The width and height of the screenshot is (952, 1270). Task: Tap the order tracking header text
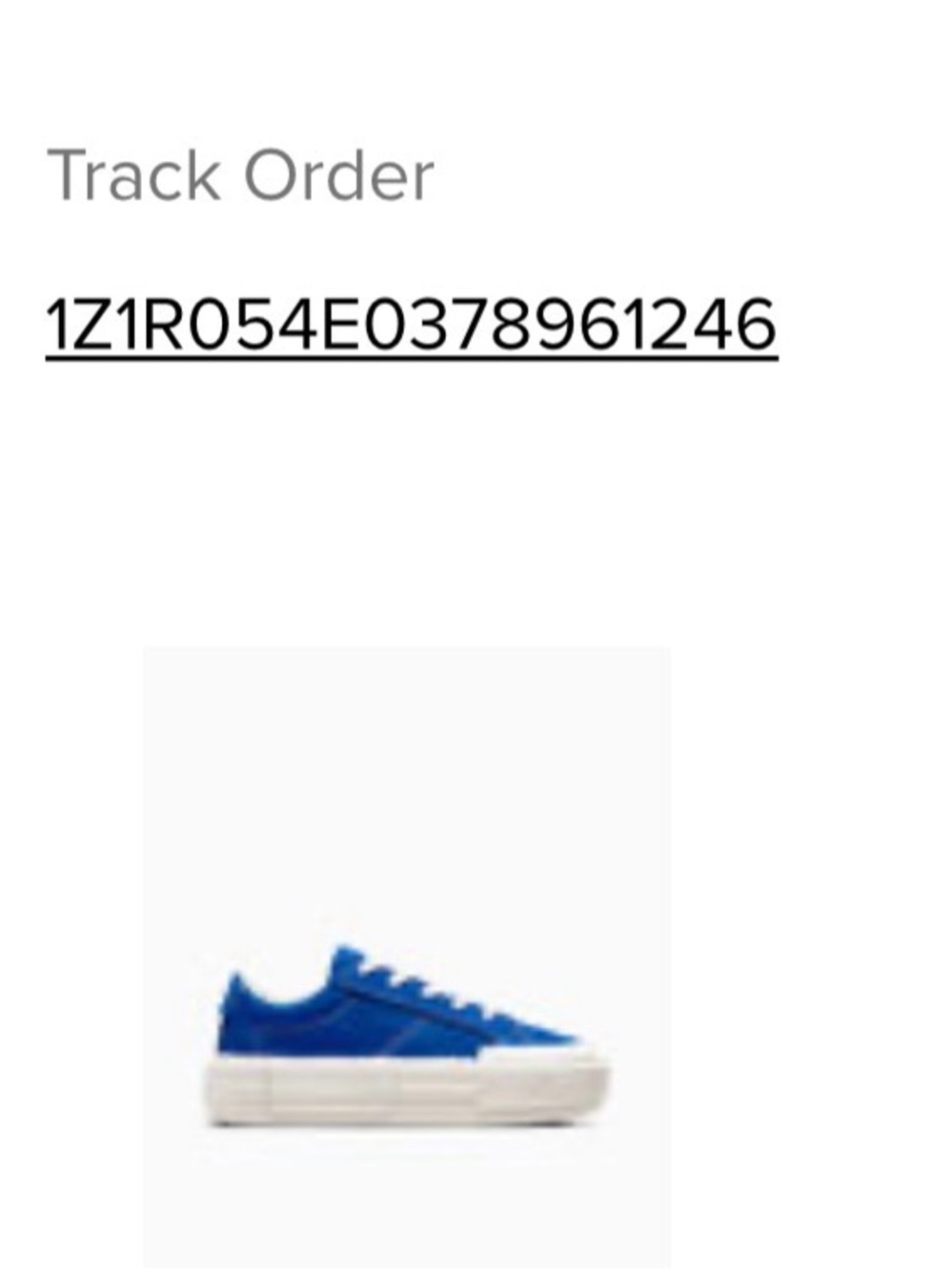coord(243,175)
